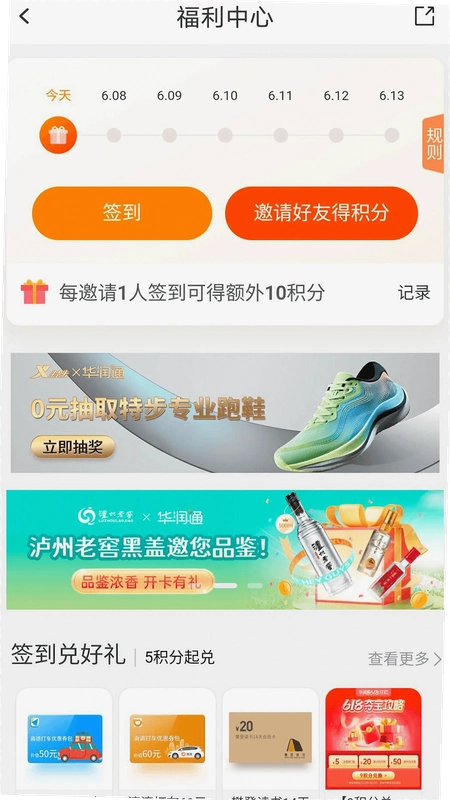Image resolution: width=450 pixels, height=800 pixels.
Task: Open the 50元 ride coupon card
Action: pos(65,742)
